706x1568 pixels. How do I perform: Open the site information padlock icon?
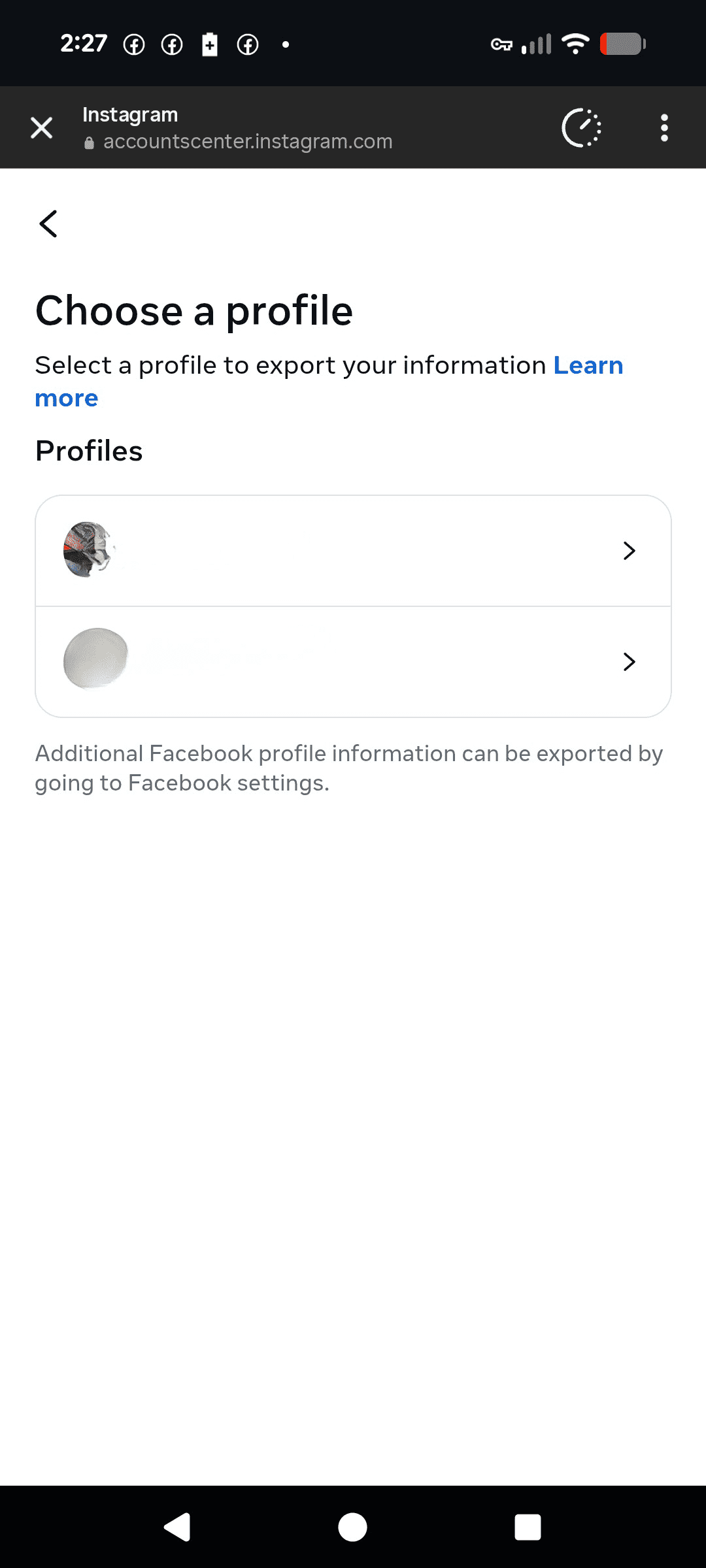(89, 141)
